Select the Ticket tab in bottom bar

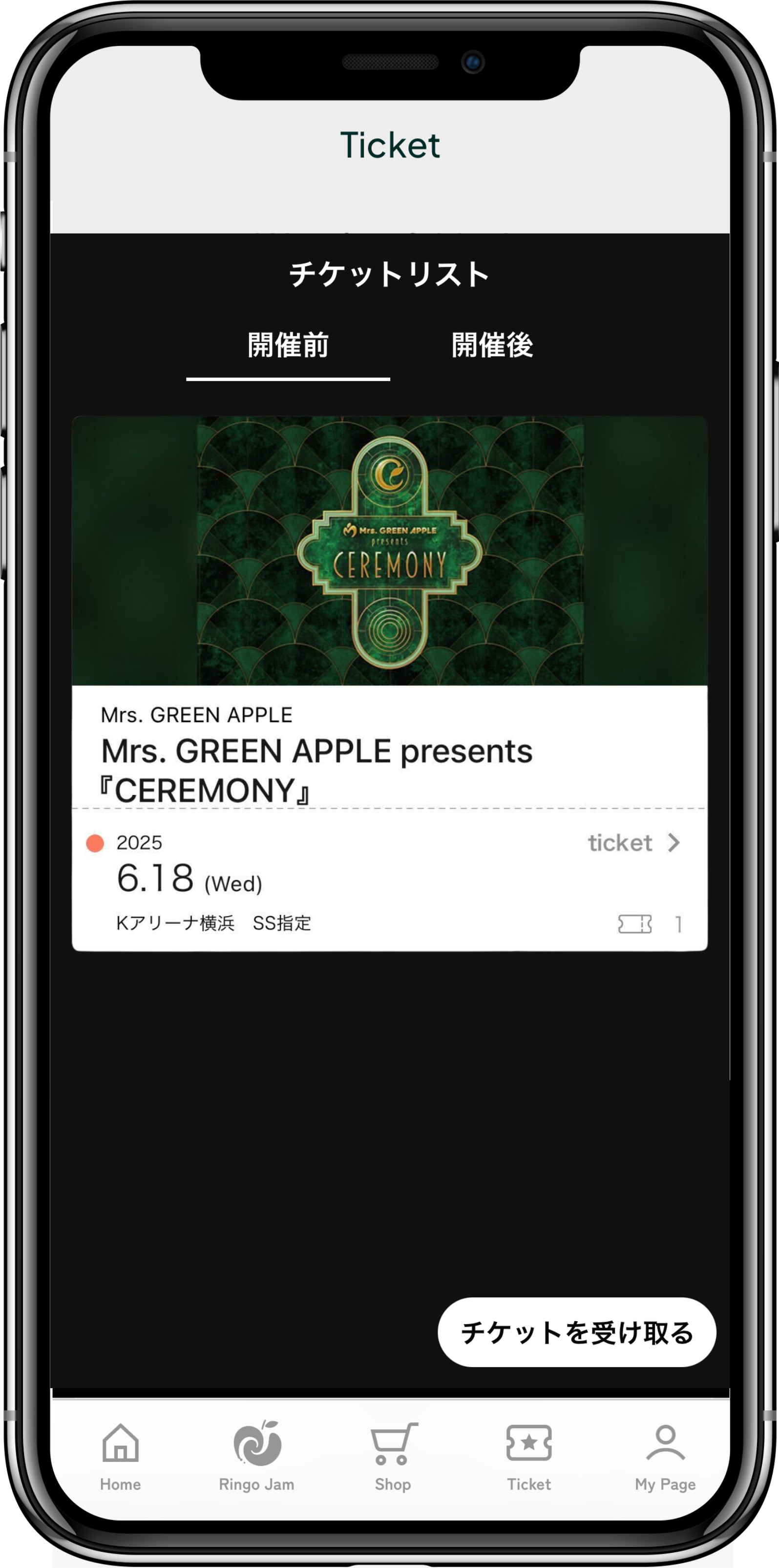pyautogui.click(x=529, y=1456)
